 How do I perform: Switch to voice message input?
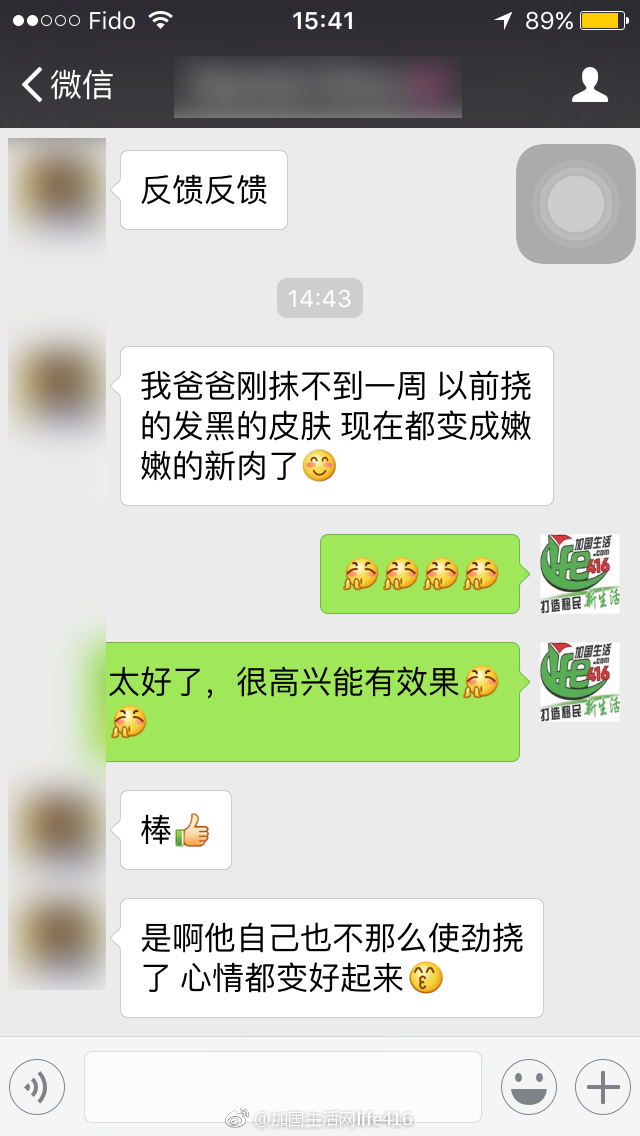coord(37,1087)
